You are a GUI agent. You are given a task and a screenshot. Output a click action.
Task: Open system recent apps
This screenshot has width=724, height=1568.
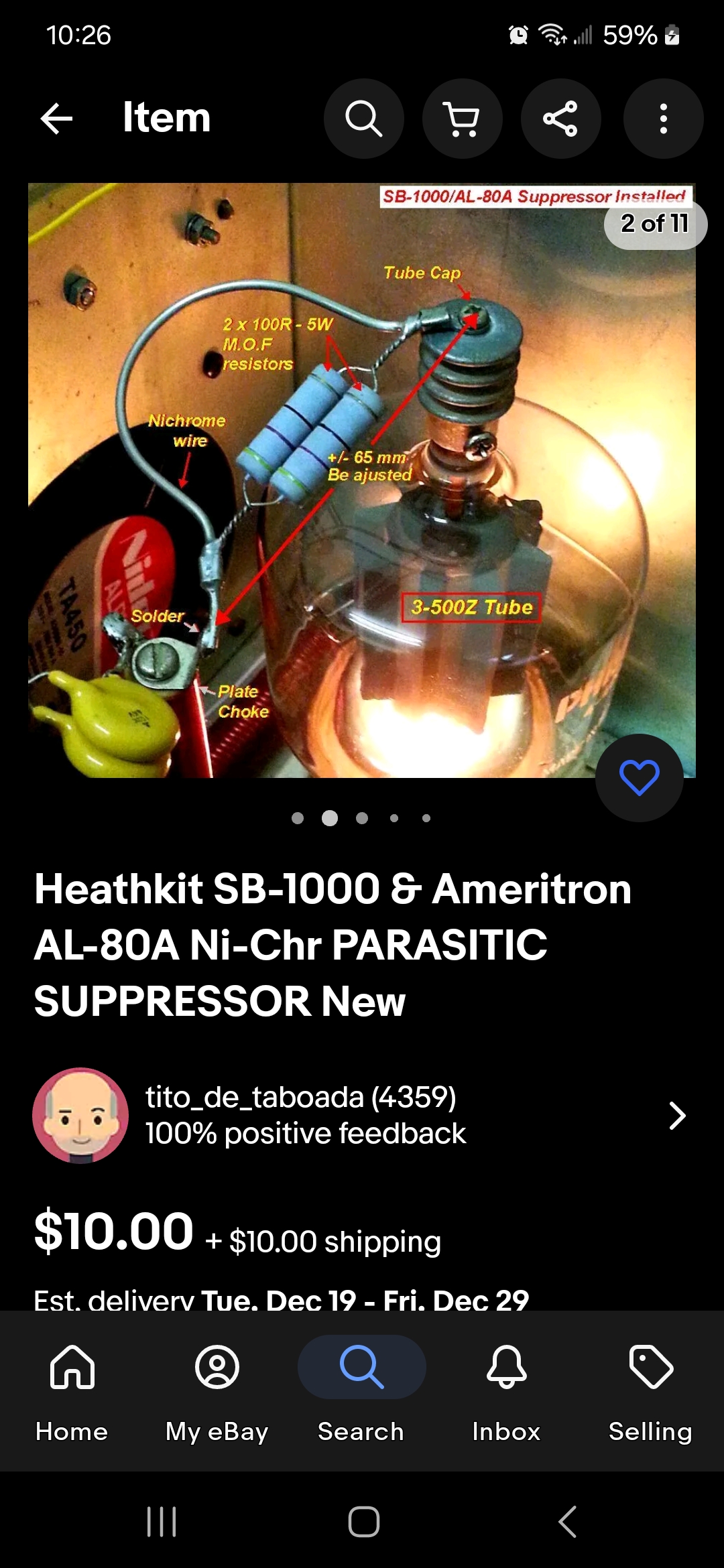tap(161, 1521)
